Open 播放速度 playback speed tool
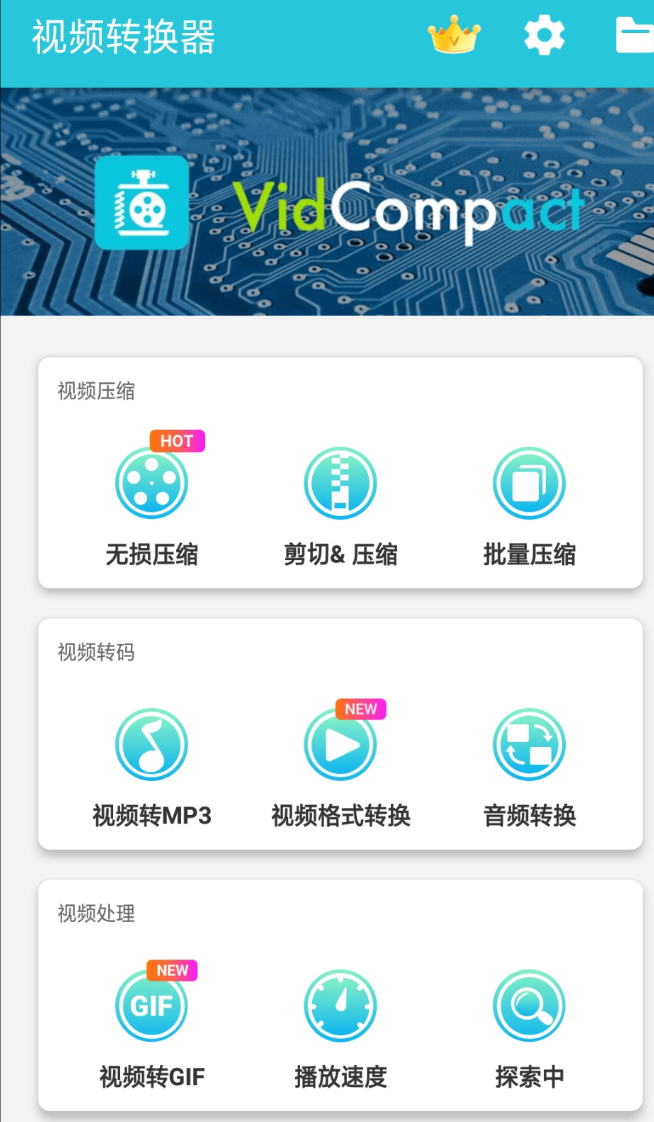 coord(340,1006)
